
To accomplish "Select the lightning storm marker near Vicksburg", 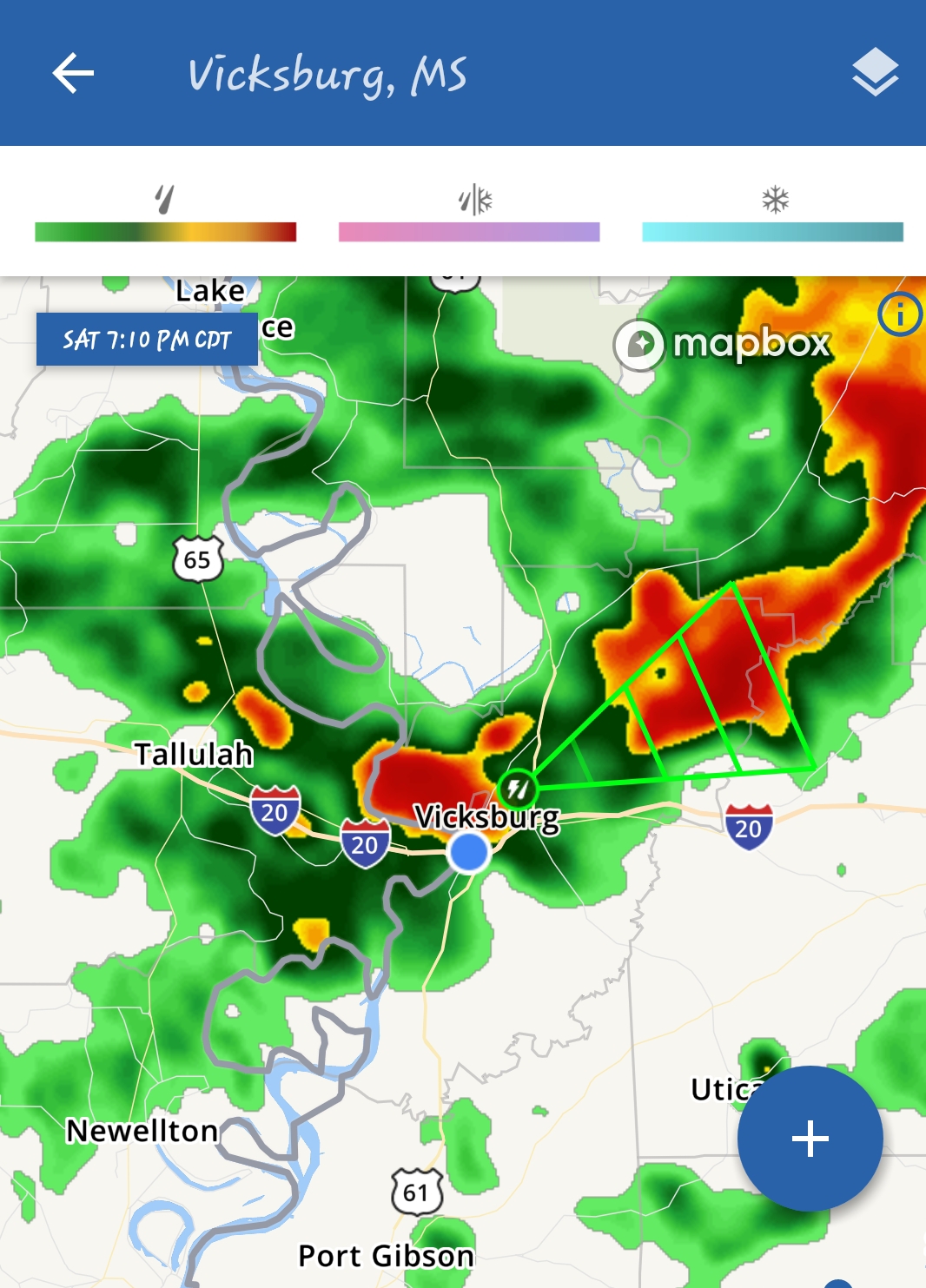I will click(518, 789).
